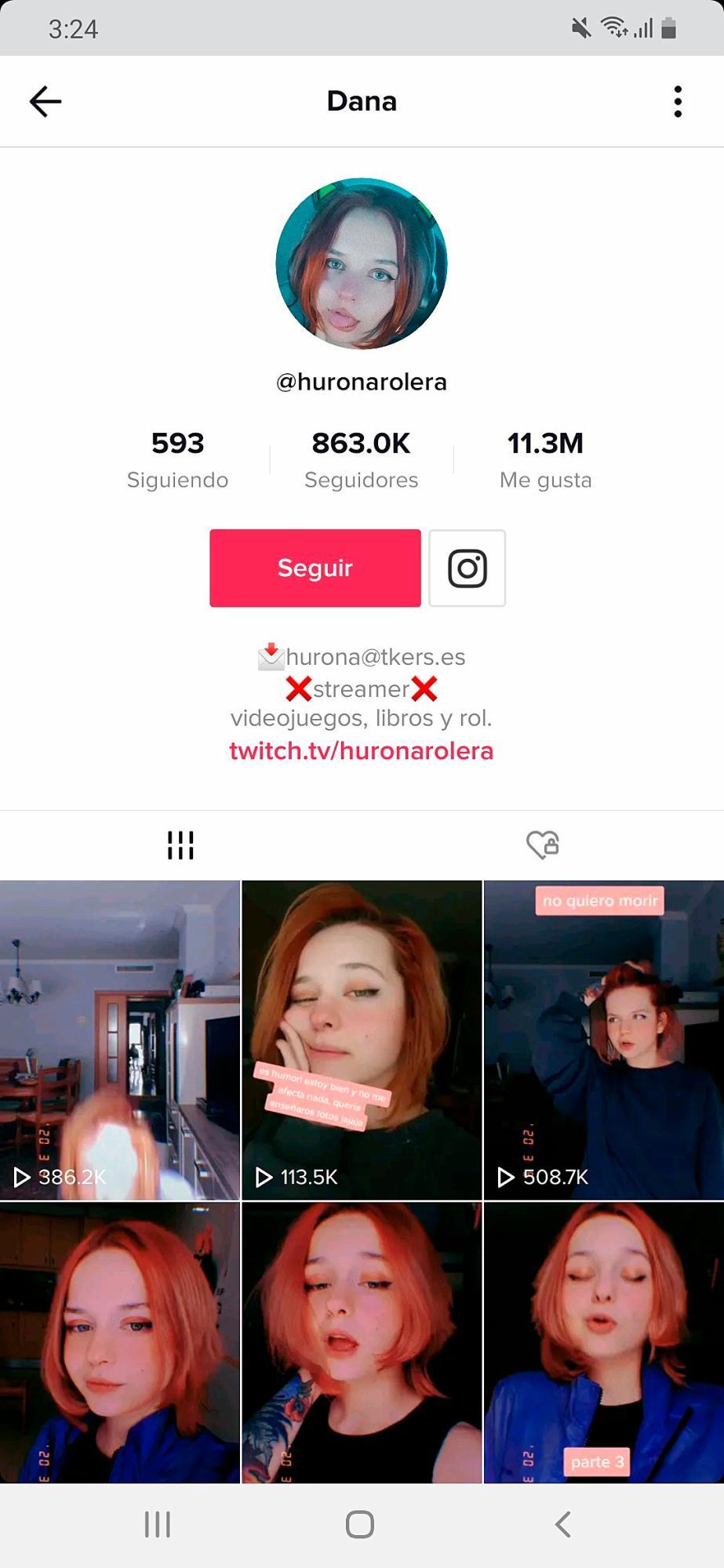Open the video labeled parte 3
The image size is (724, 1568).
pyautogui.click(x=603, y=1342)
